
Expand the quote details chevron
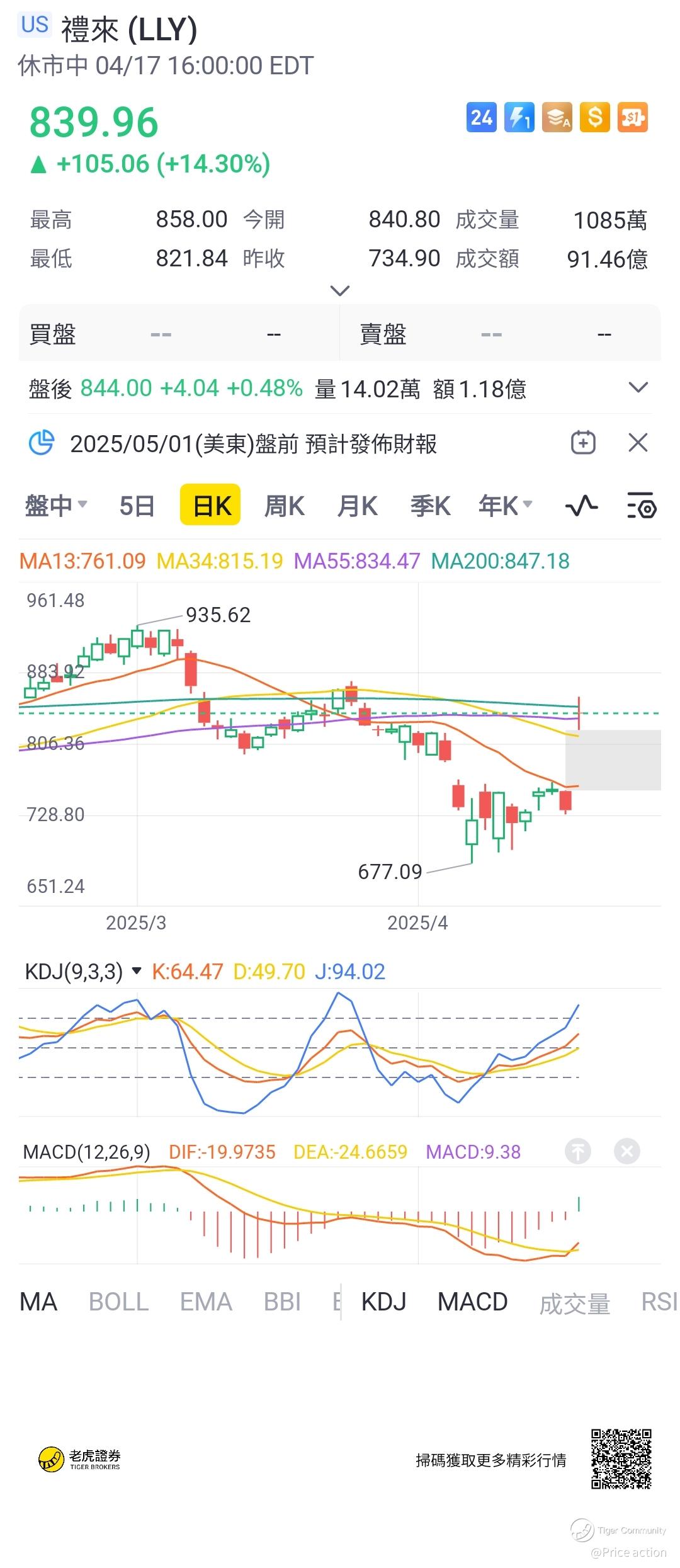pyautogui.click(x=339, y=290)
